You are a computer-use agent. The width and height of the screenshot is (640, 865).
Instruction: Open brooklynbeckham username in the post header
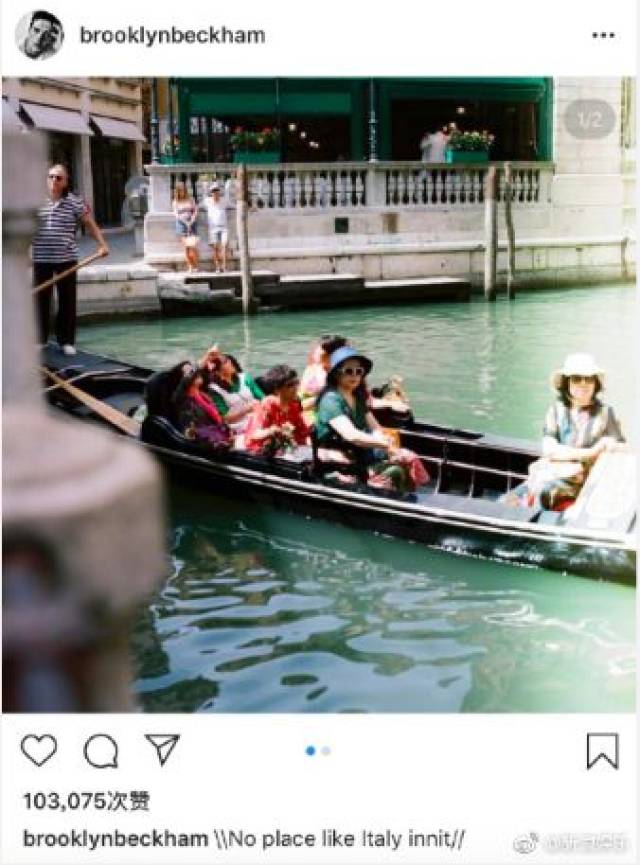pyautogui.click(x=172, y=36)
